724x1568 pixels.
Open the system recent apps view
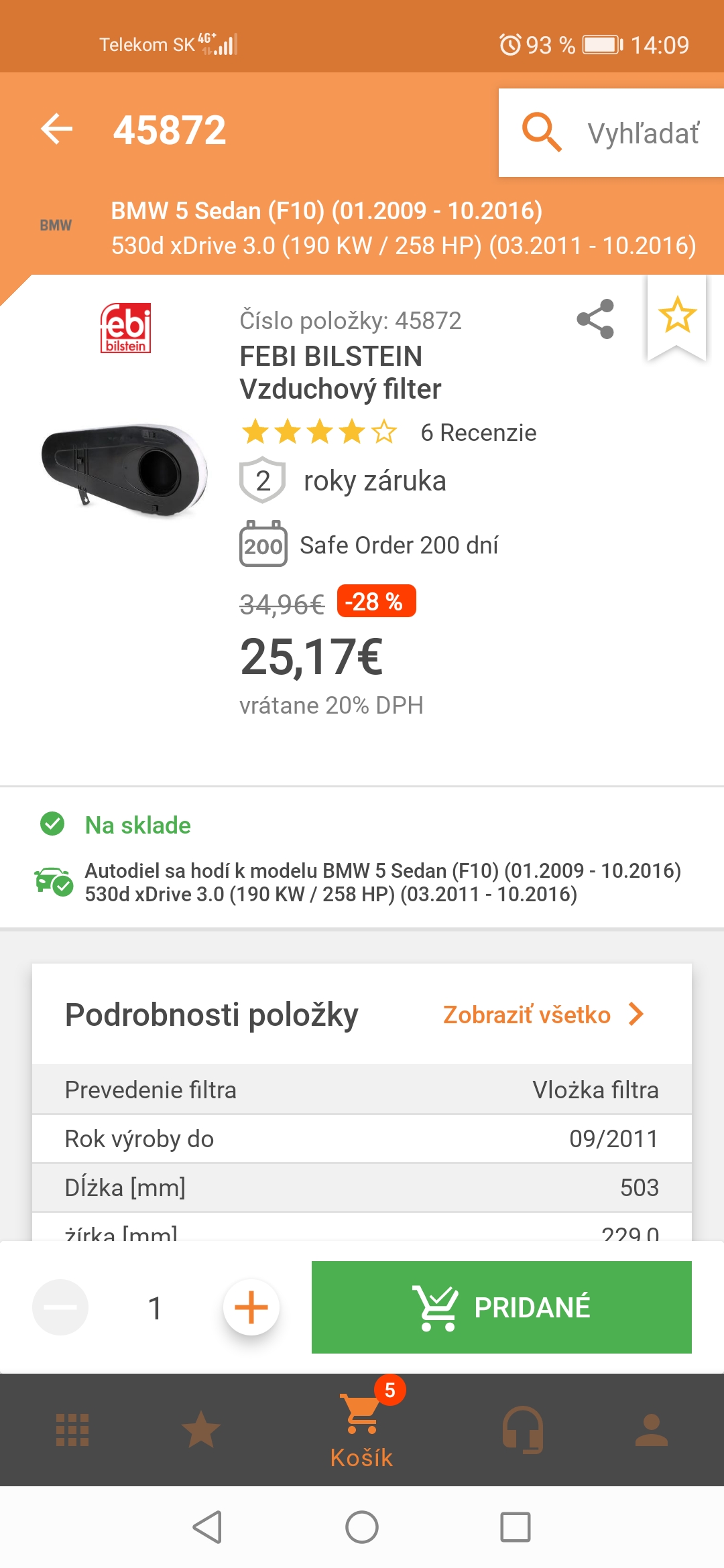(x=516, y=1527)
